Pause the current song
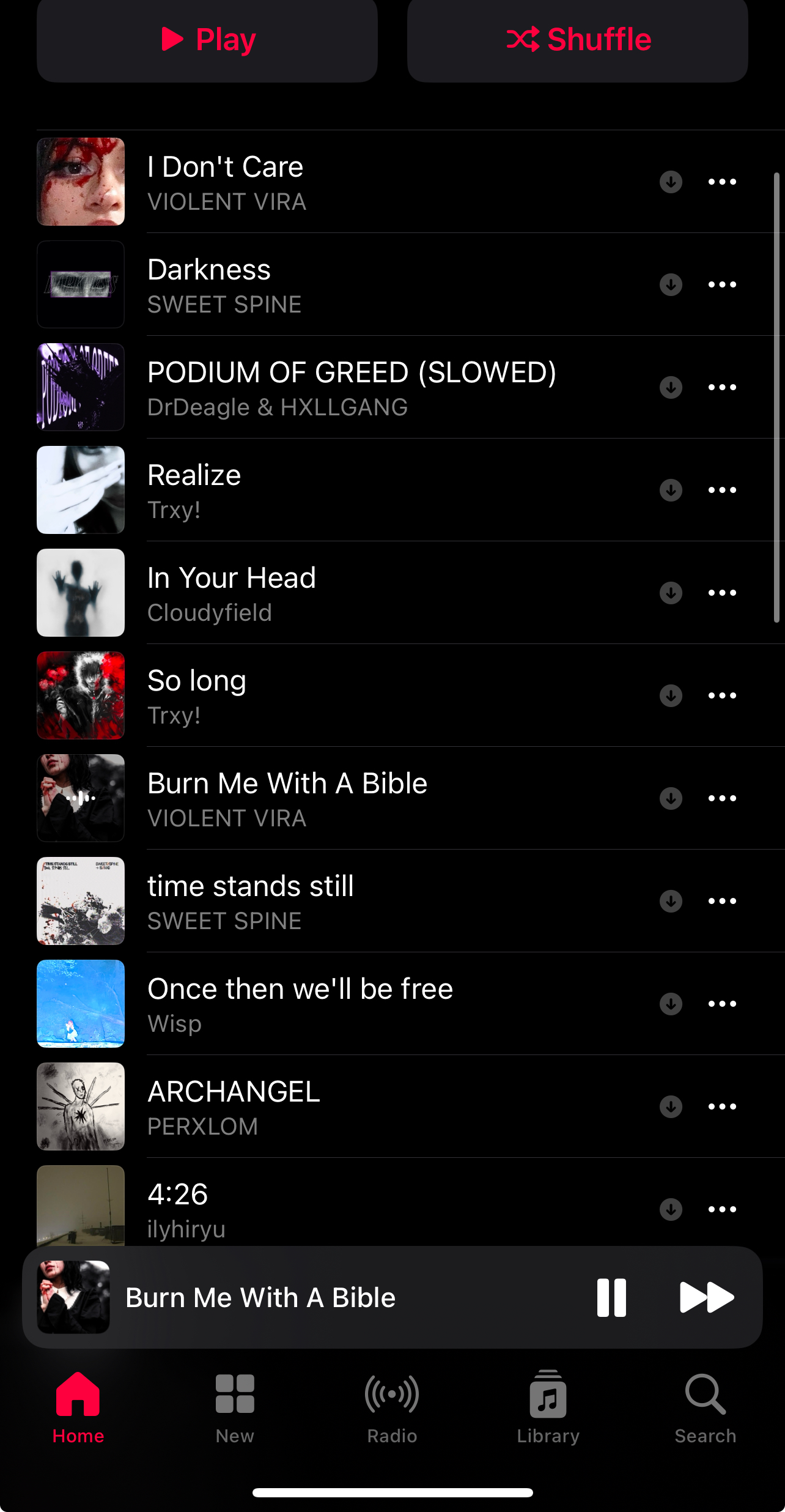 611,1297
